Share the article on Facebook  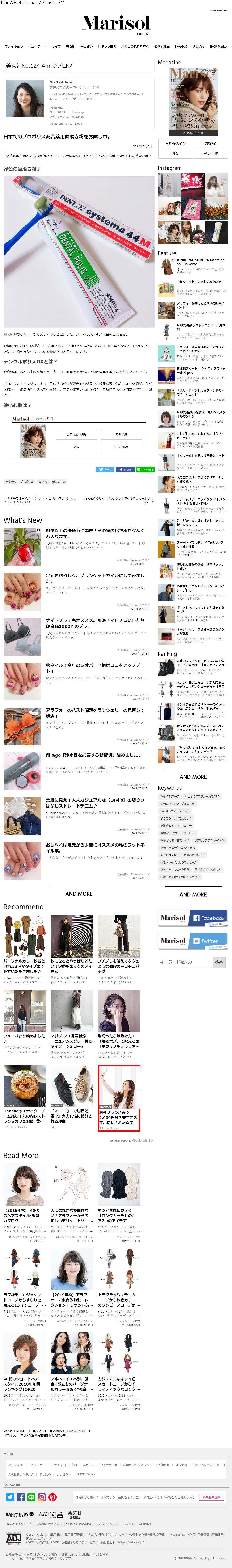point(125,469)
